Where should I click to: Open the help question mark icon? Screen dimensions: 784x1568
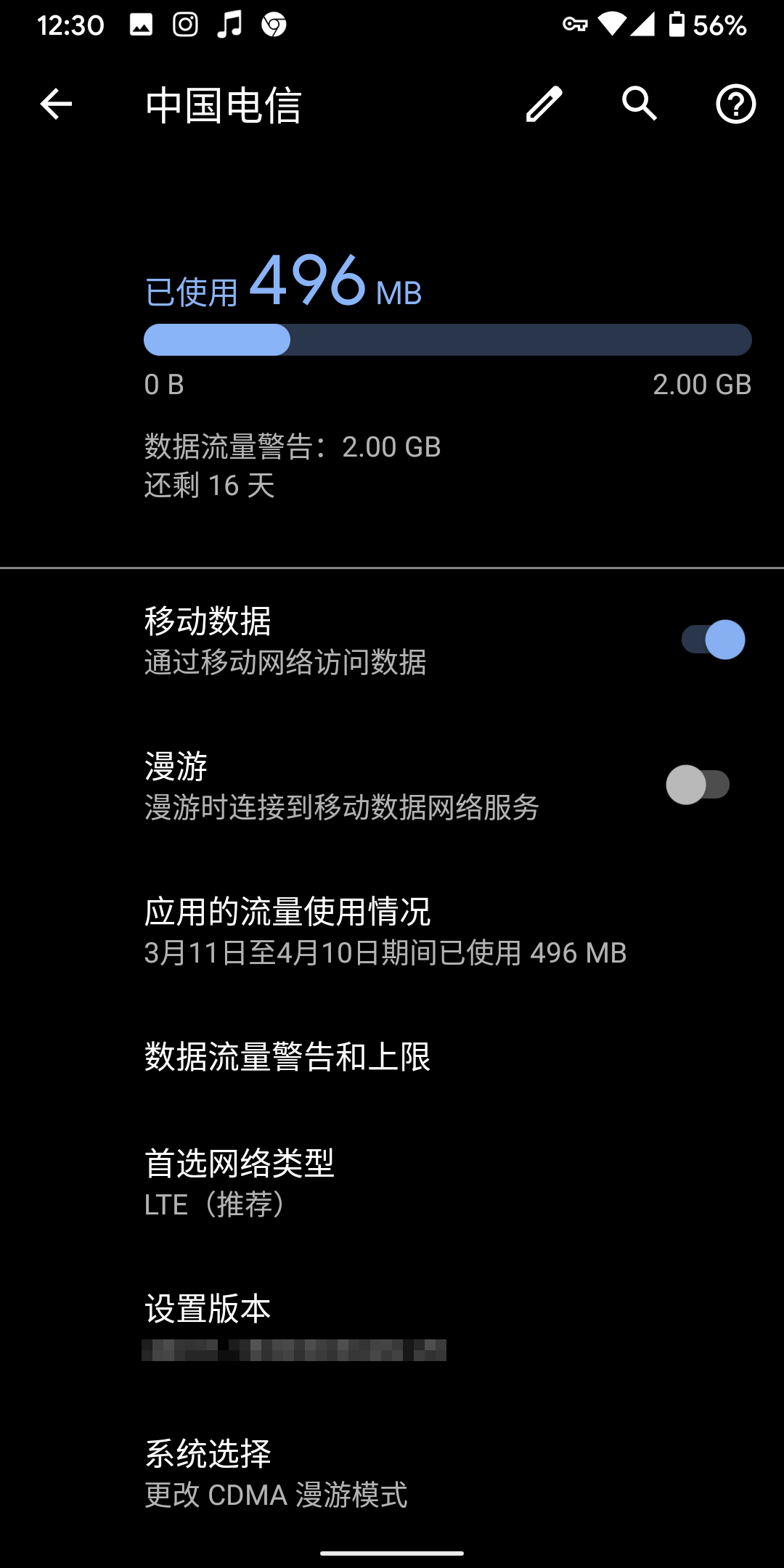tap(735, 105)
